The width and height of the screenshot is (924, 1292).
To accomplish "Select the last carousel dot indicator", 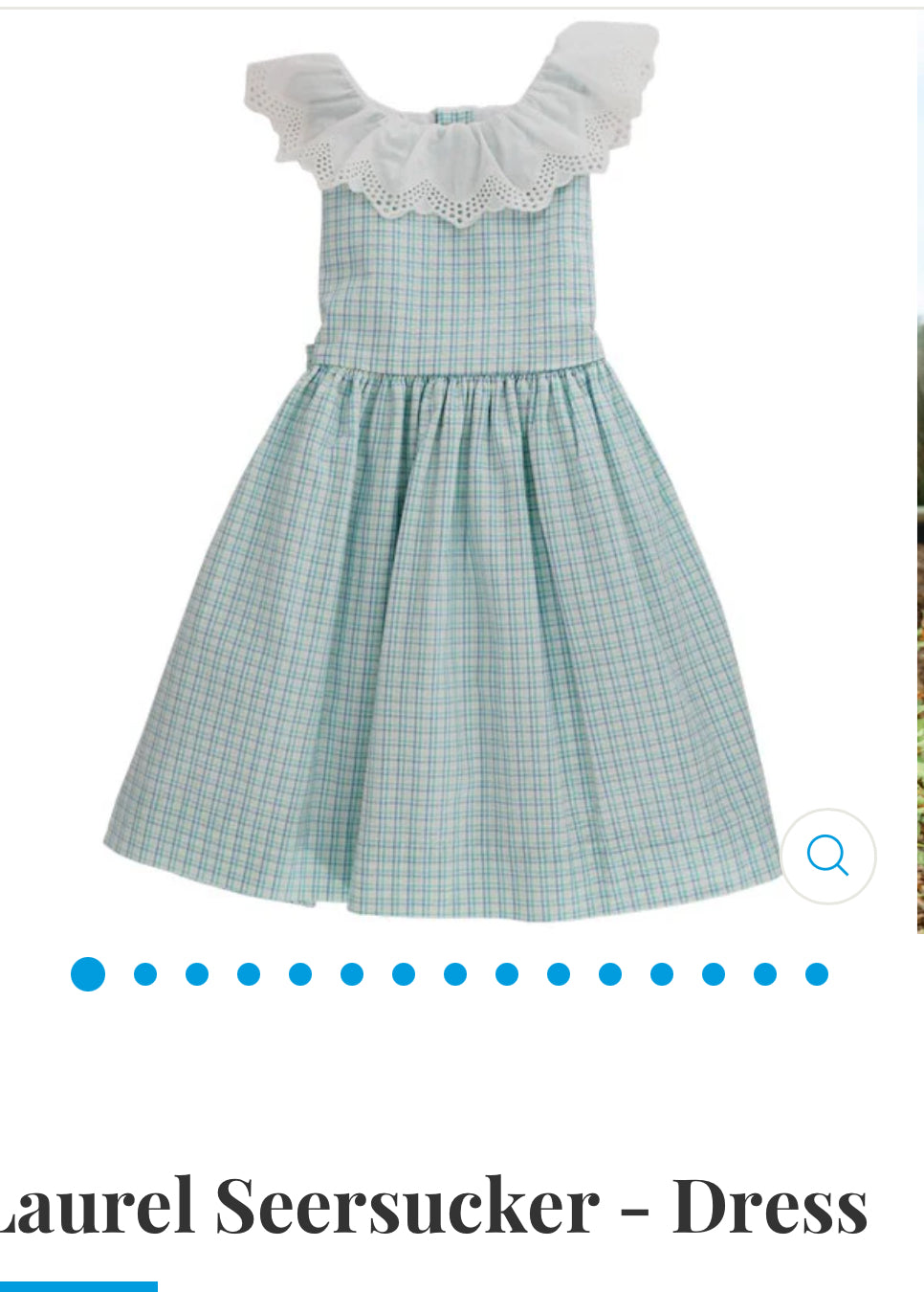I will pos(817,974).
